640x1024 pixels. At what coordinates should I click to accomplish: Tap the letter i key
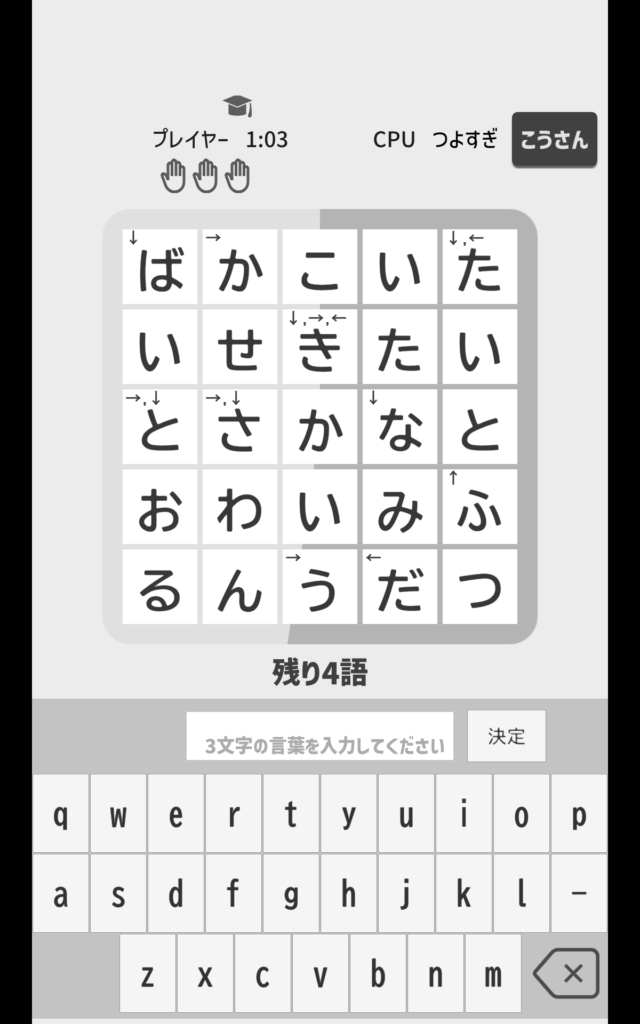[x=463, y=814]
